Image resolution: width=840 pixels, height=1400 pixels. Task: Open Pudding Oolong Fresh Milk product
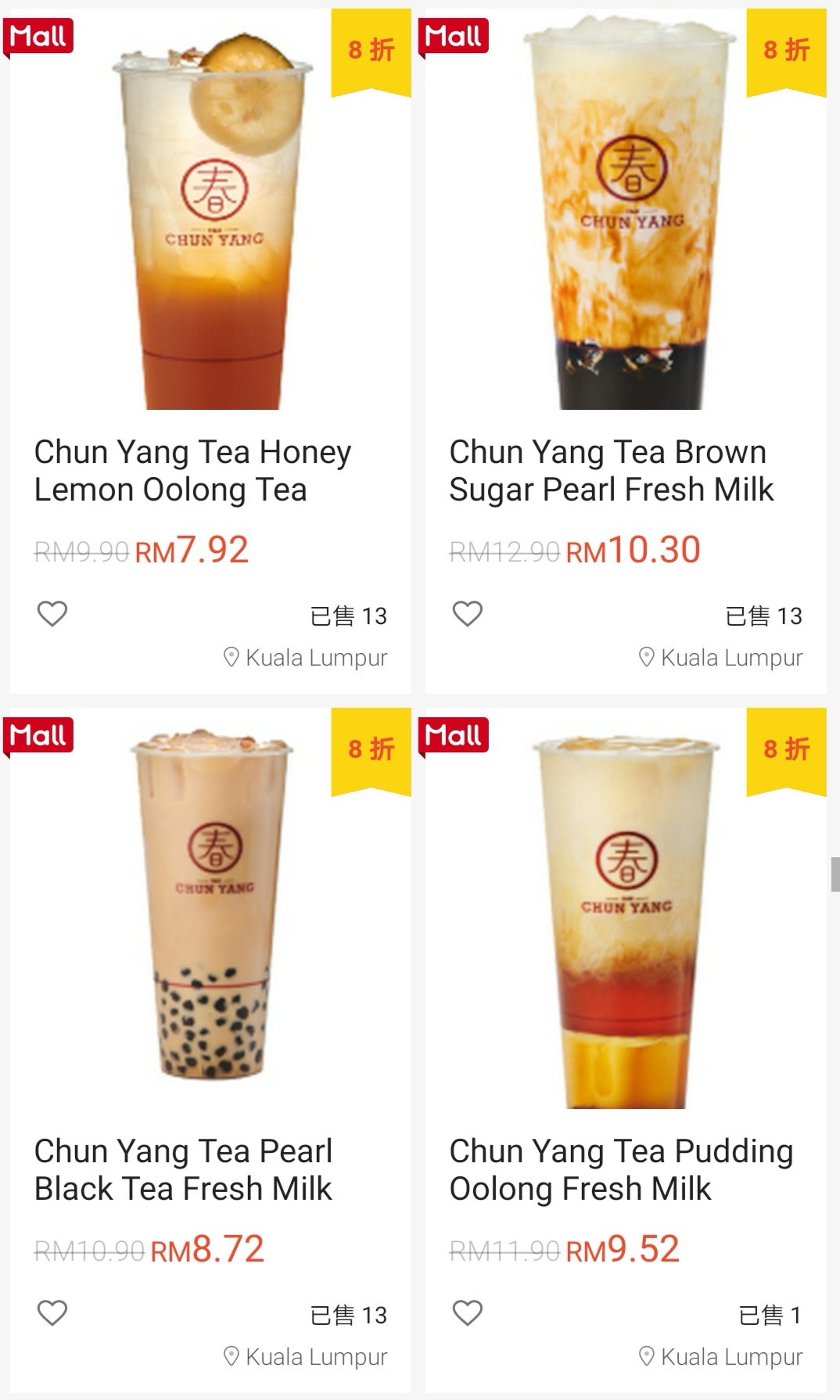[x=621, y=1170]
